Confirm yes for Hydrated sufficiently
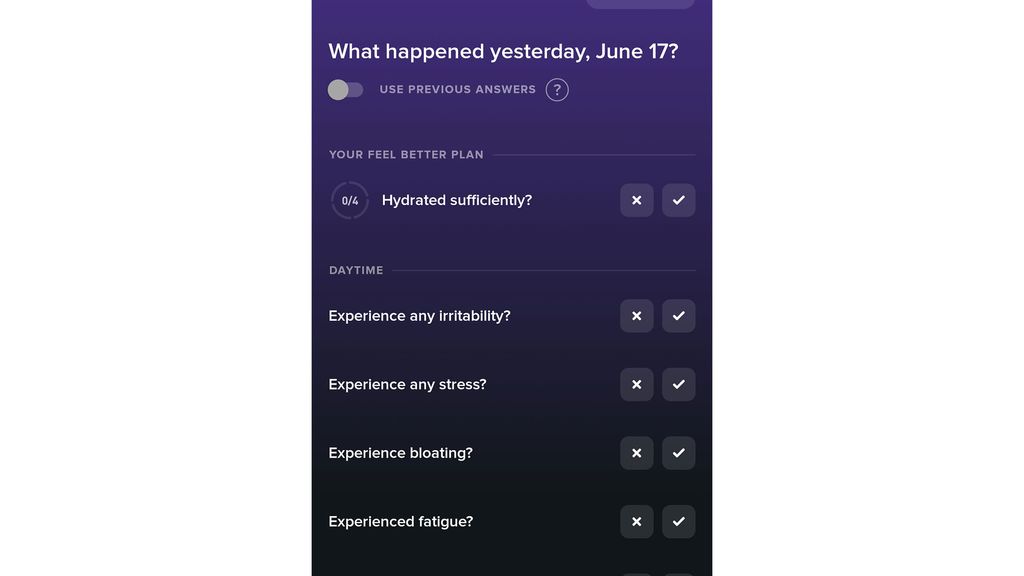This screenshot has width=1024, height=576. click(x=678, y=200)
